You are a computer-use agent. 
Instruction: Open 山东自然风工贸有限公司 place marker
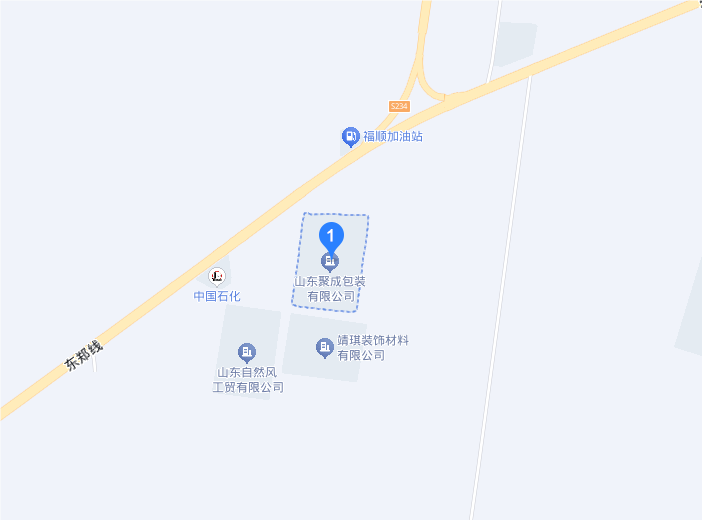point(247,352)
